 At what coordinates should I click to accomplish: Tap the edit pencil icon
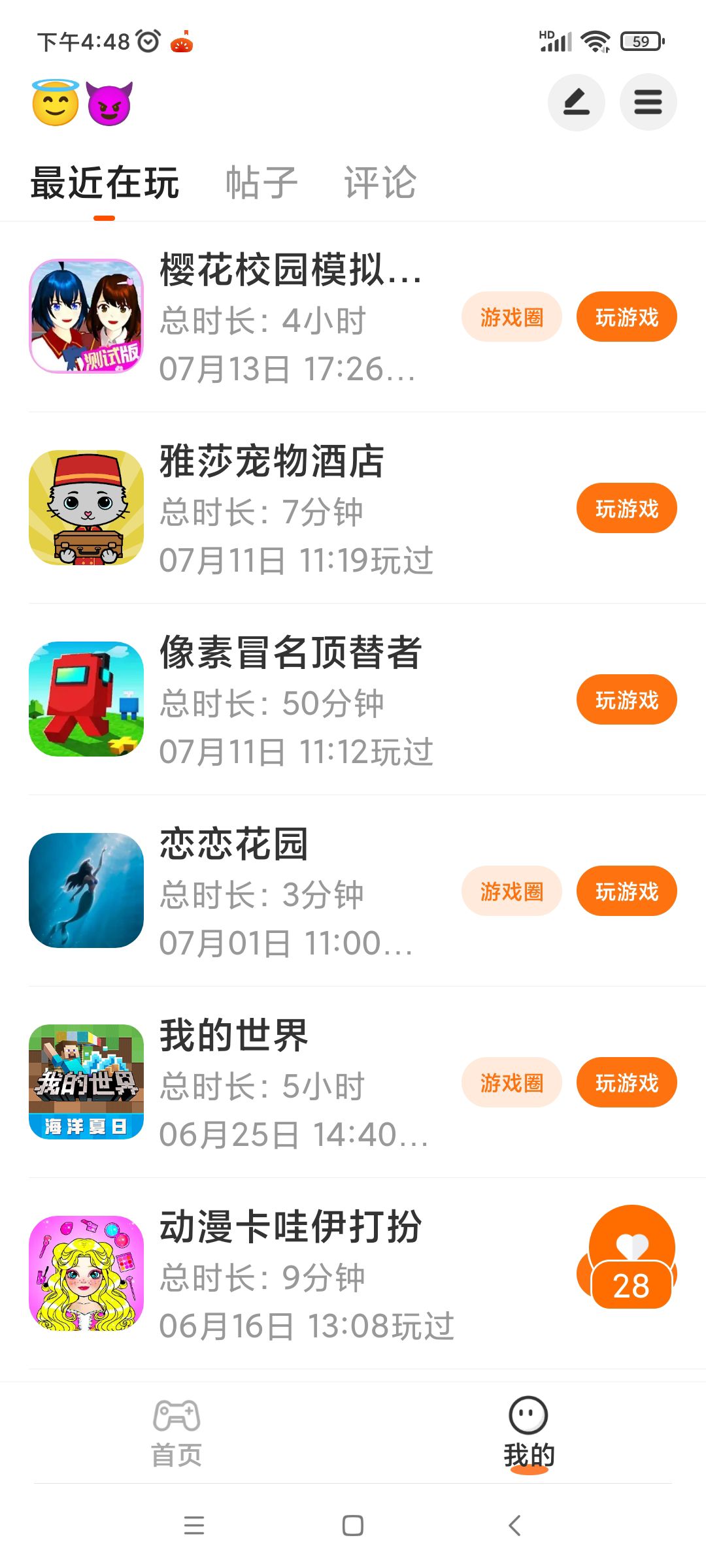pyautogui.click(x=576, y=103)
